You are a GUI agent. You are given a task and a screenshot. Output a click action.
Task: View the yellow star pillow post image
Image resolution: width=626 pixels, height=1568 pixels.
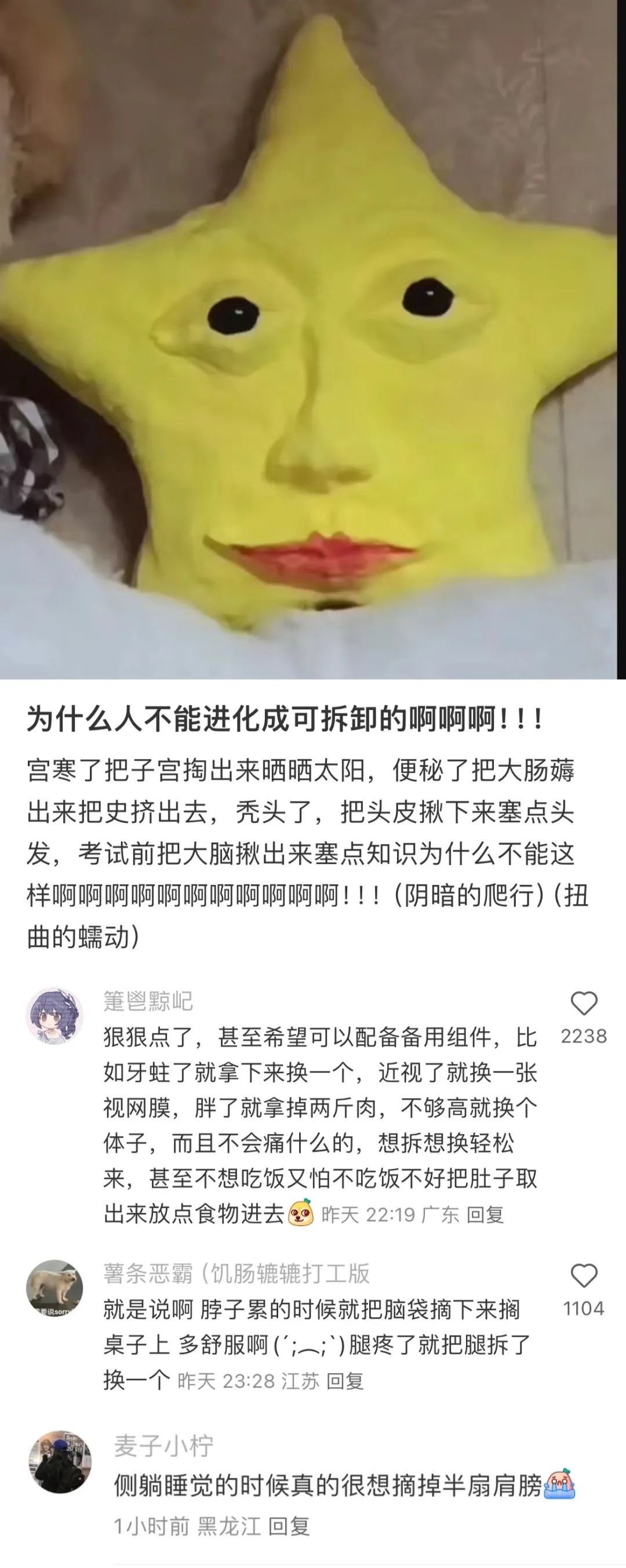pos(313,340)
